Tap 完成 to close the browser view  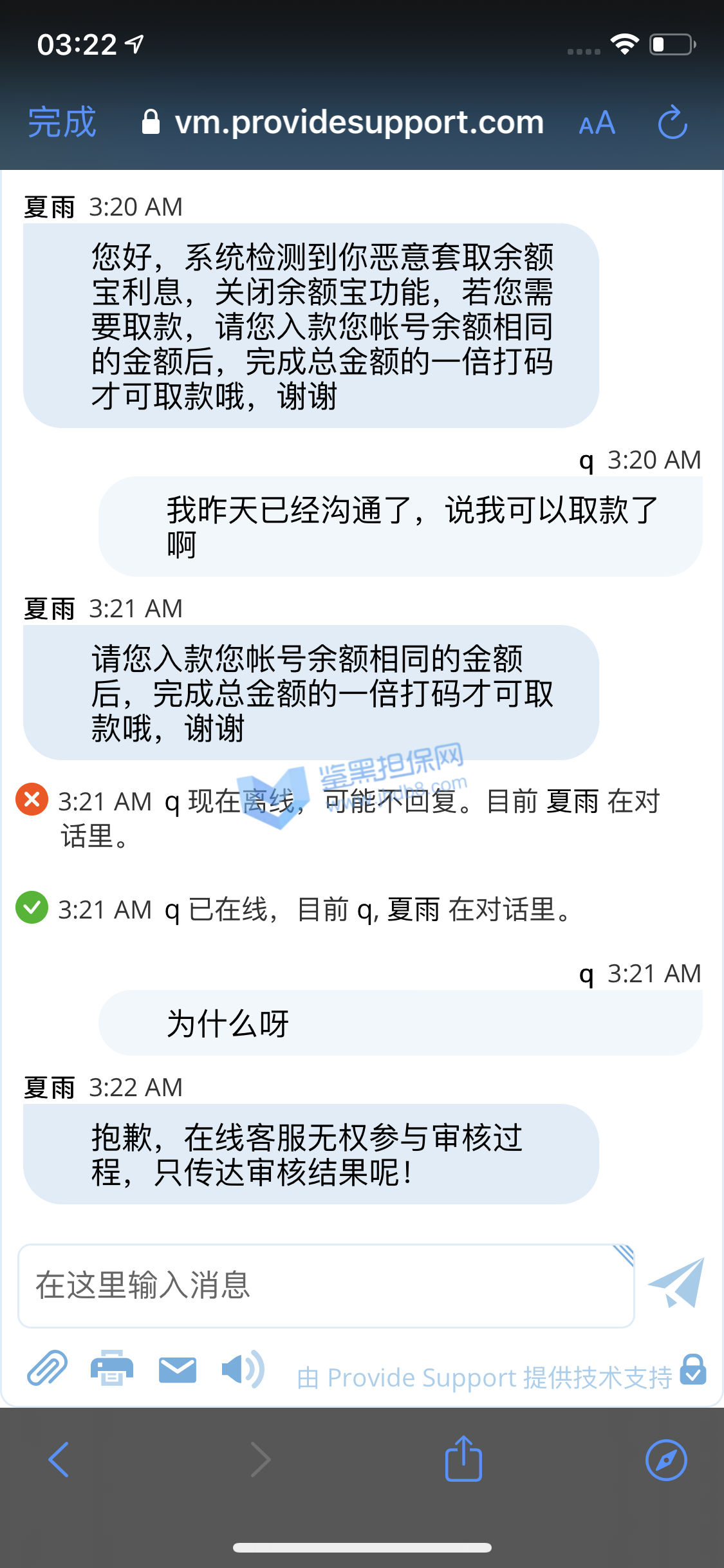coord(62,122)
